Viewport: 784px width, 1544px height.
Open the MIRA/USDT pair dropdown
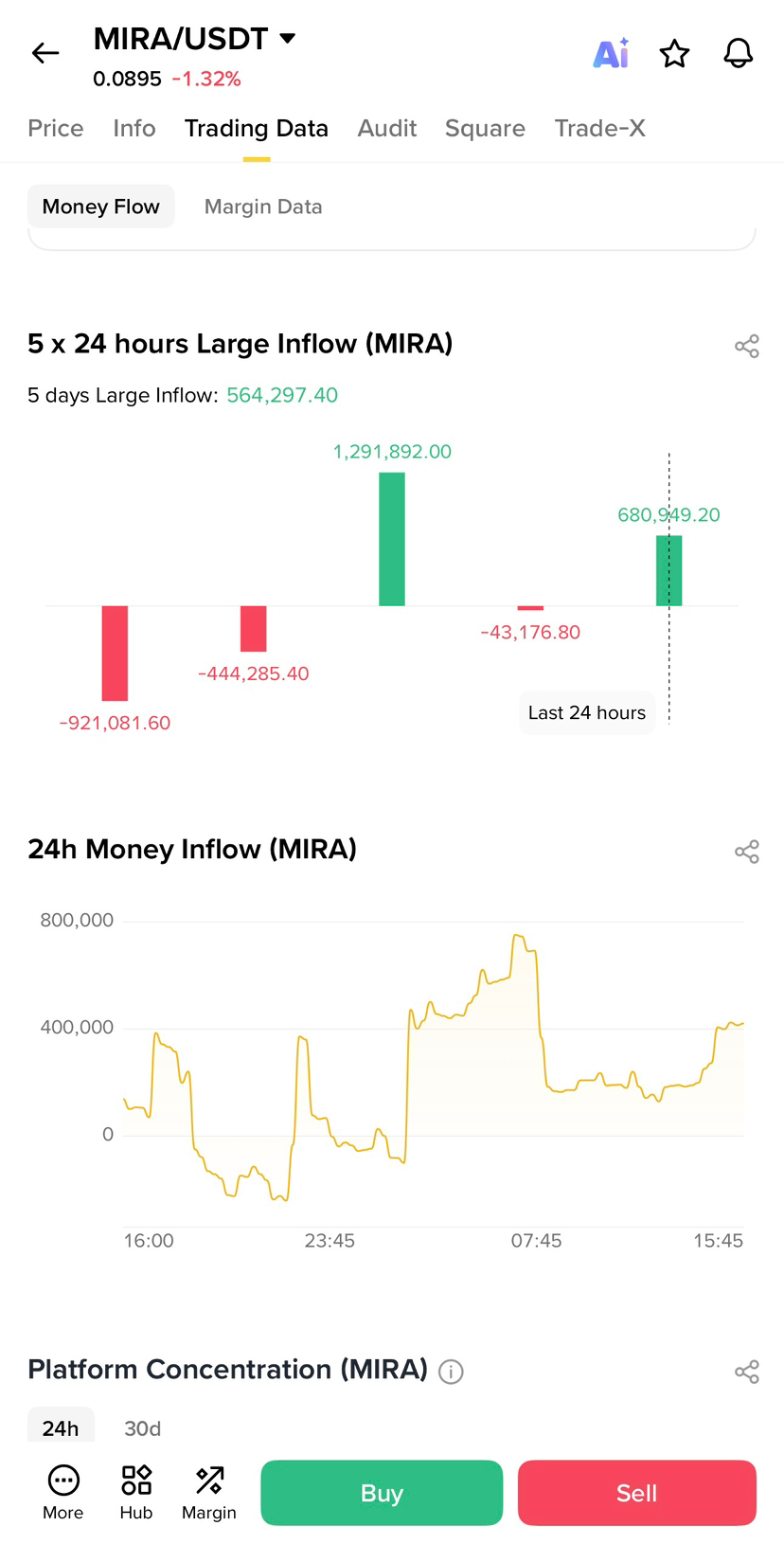coord(287,38)
